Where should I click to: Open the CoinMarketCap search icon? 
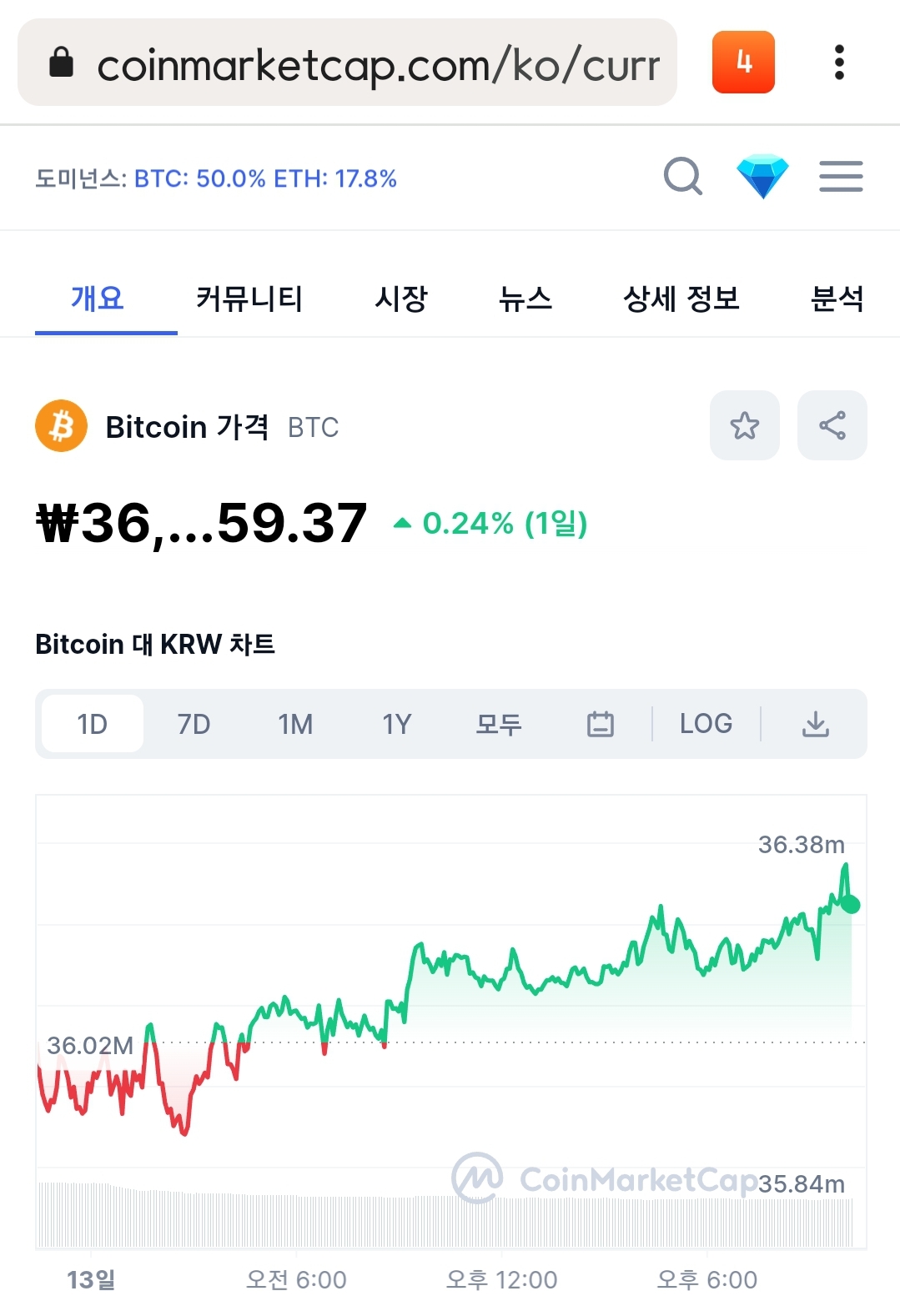point(682,177)
